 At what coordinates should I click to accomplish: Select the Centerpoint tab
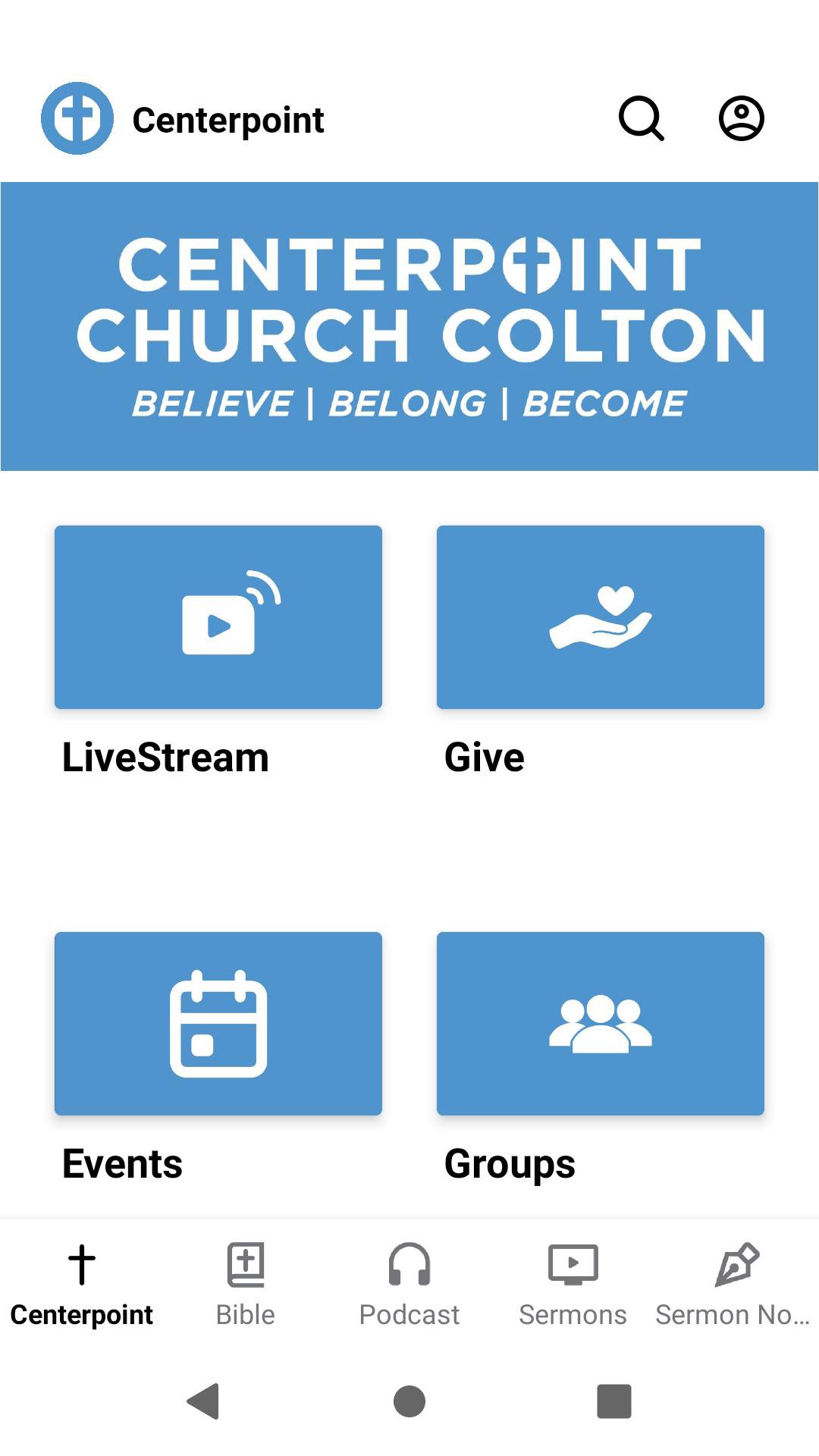82,1283
